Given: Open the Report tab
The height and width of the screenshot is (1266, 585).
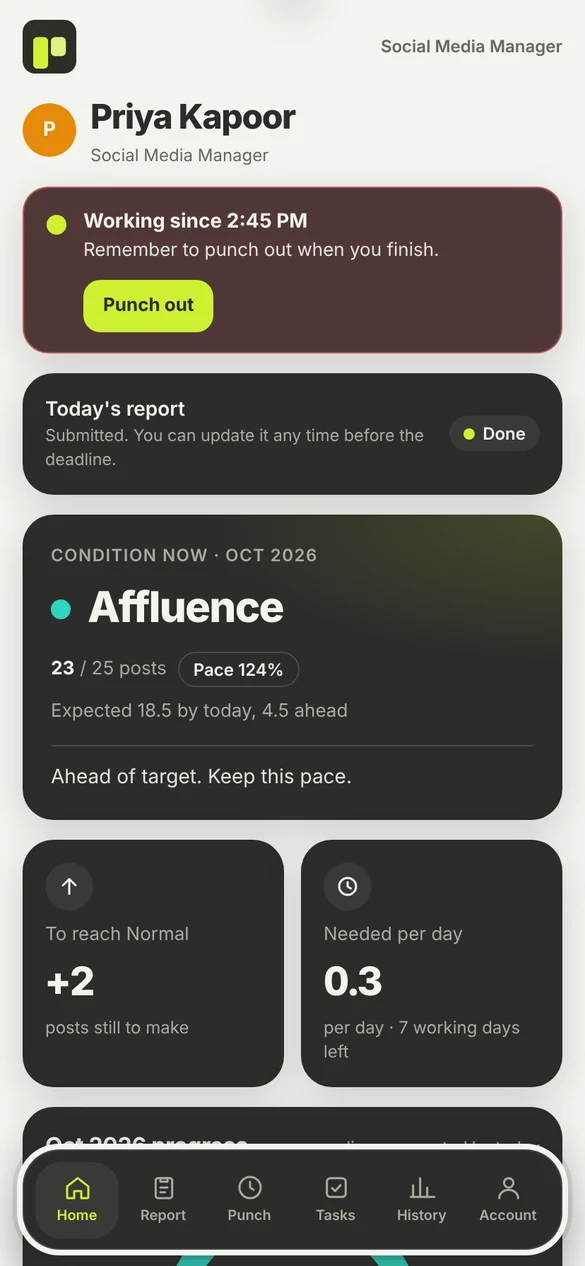Looking at the screenshot, I should click(163, 1199).
